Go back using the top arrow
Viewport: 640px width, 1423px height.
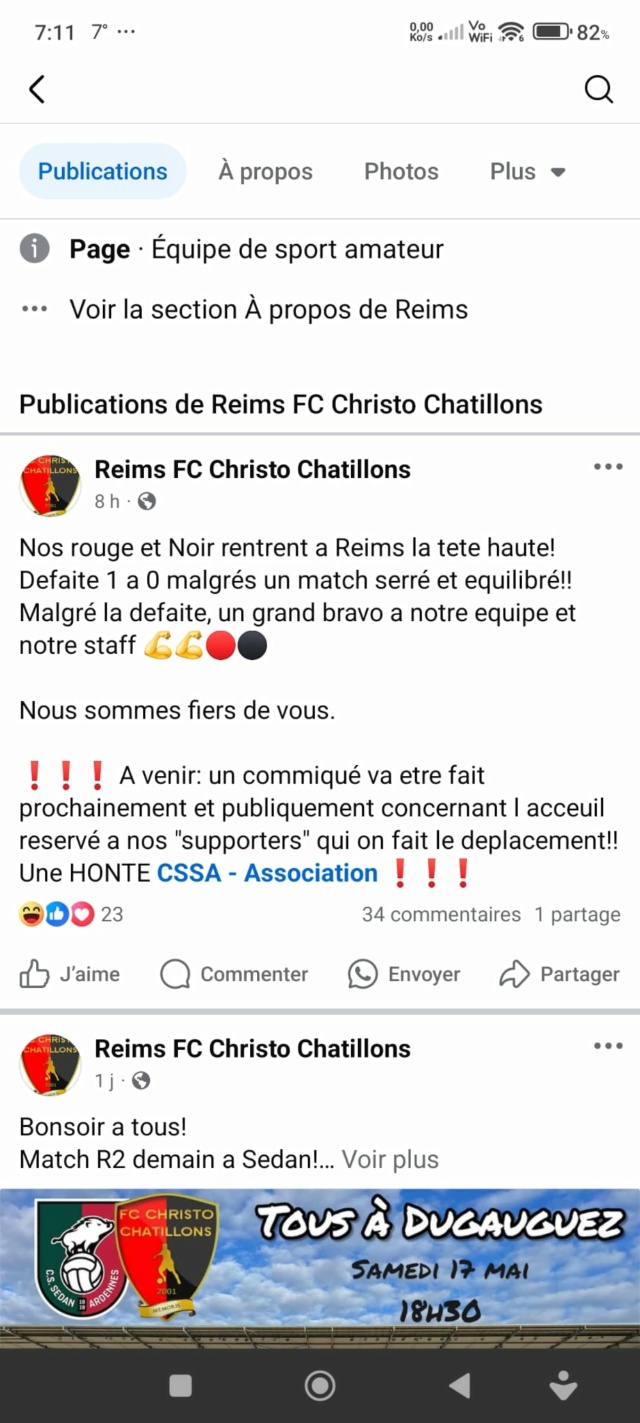pyautogui.click(x=37, y=90)
